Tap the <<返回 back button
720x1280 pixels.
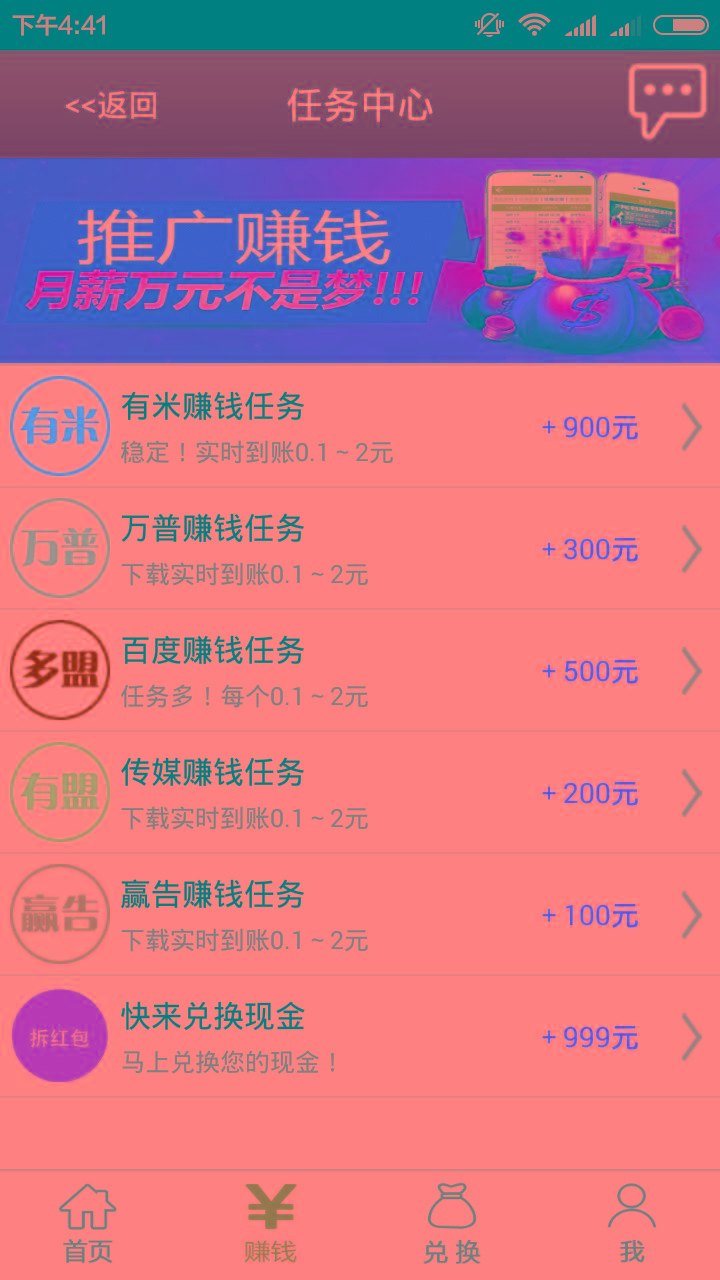(110, 104)
